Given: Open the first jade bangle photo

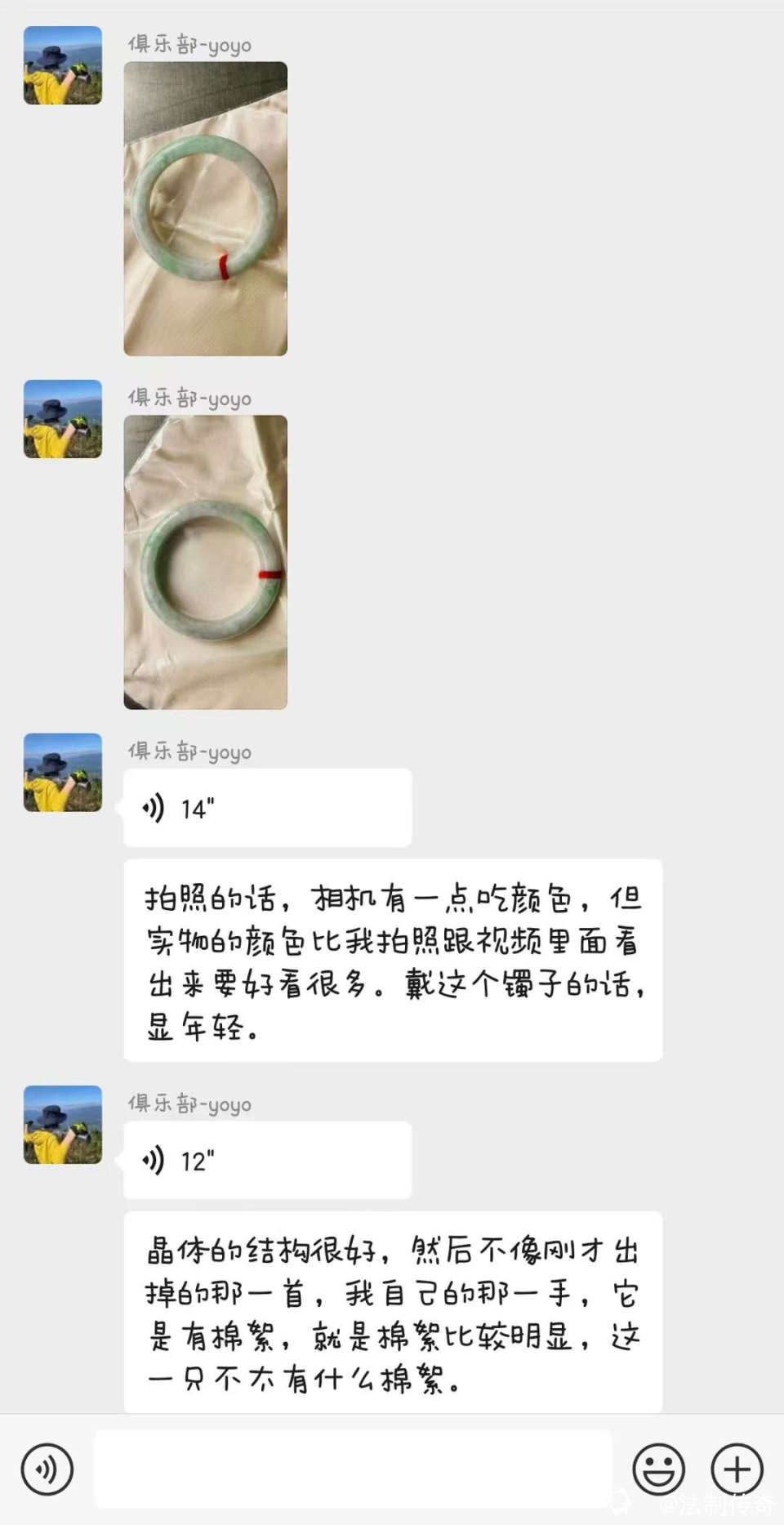Looking at the screenshot, I should coord(205,208).
